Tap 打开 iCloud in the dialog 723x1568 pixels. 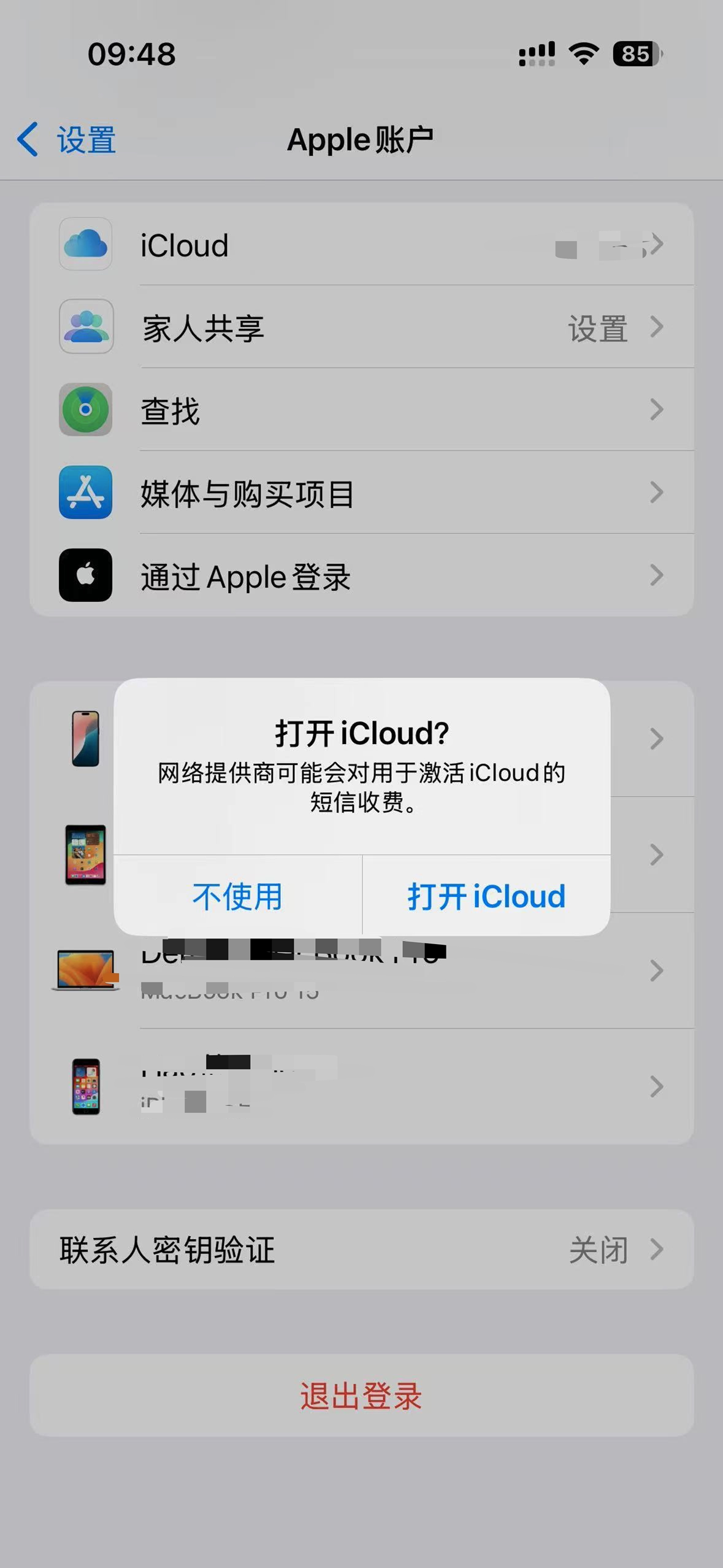pos(486,896)
